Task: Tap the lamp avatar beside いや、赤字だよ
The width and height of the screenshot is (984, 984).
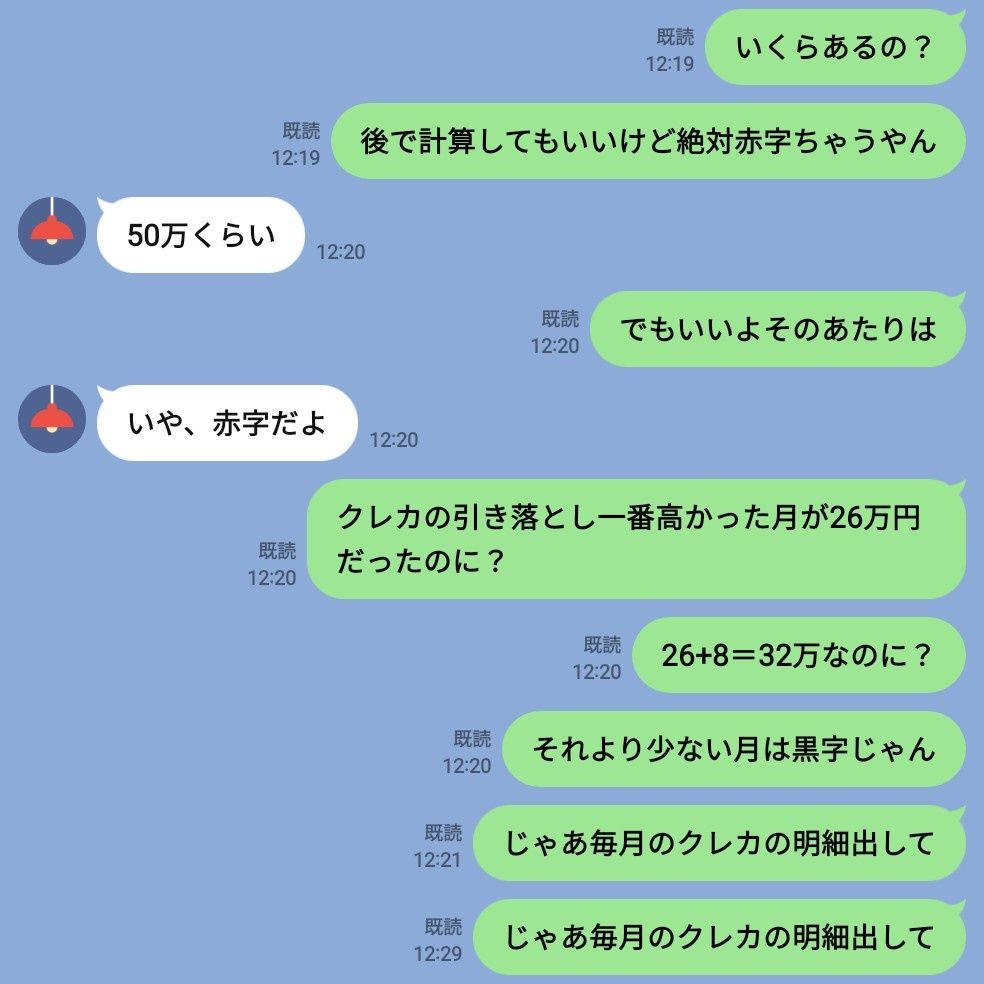Action: tap(52, 419)
